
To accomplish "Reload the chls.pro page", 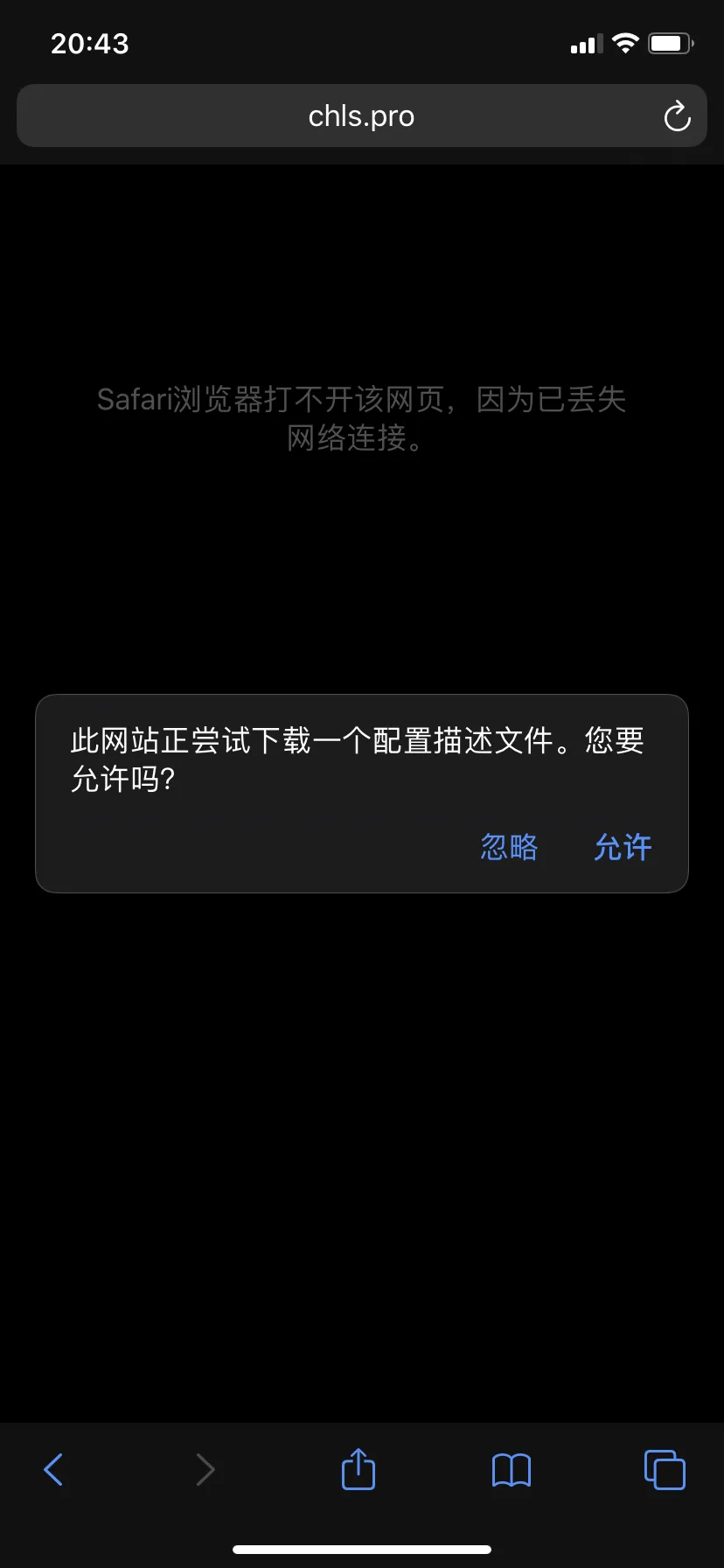I will [677, 116].
